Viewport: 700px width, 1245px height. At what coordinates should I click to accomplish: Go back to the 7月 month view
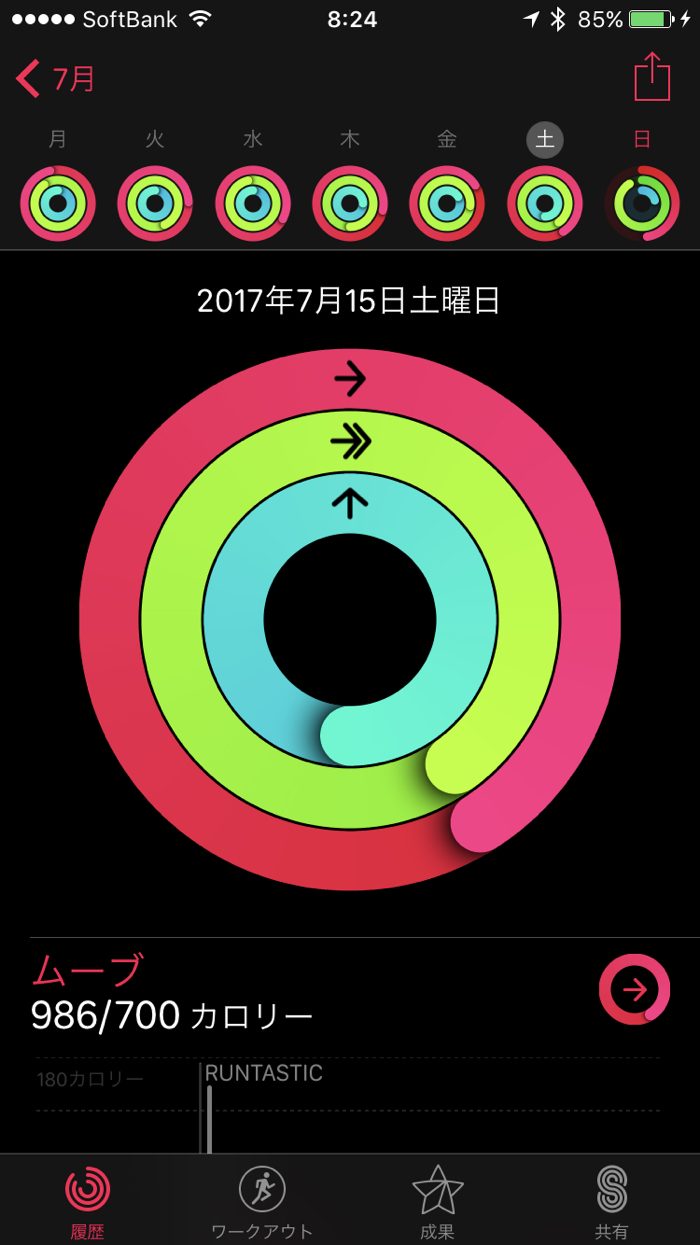tap(56, 78)
